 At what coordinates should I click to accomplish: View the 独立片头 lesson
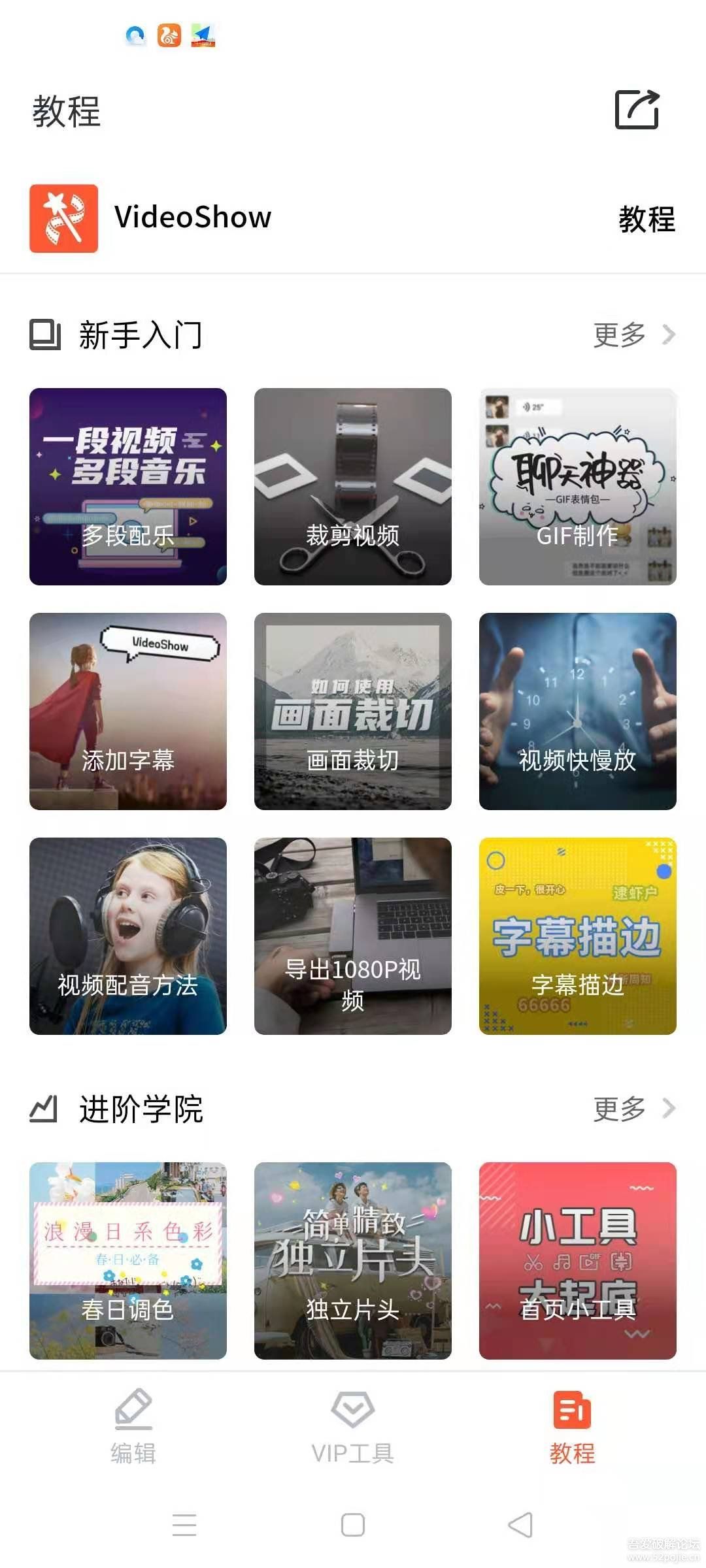point(353,1260)
